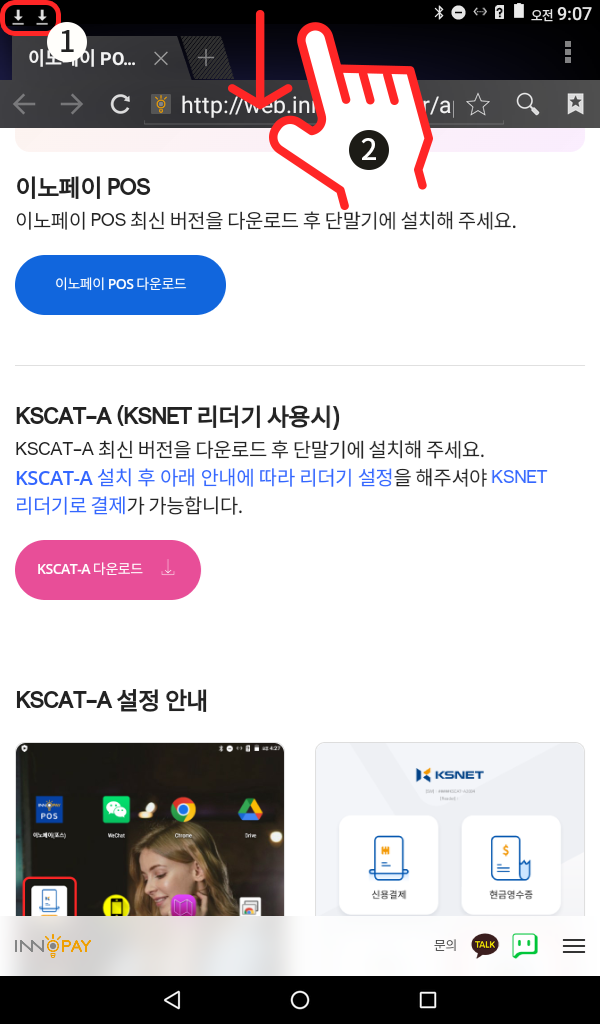Open the saved bookmarks list
Viewport: 600px width, 1024px height.
click(575, 104)
